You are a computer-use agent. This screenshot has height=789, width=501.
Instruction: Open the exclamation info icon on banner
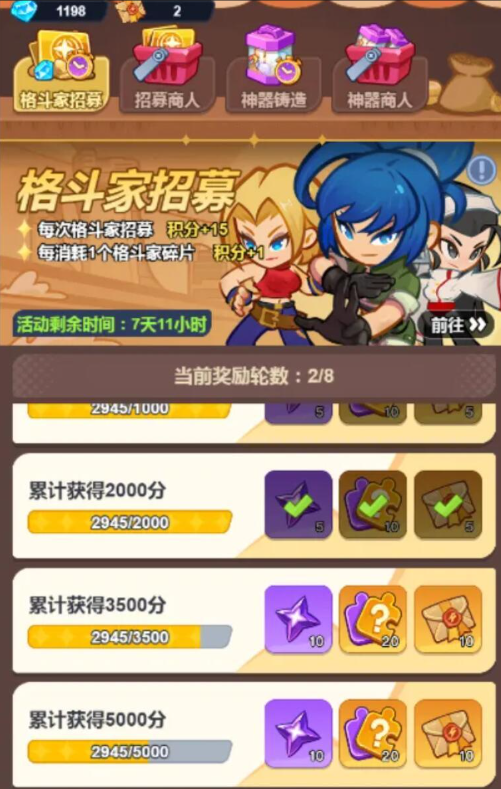(481, 170)
